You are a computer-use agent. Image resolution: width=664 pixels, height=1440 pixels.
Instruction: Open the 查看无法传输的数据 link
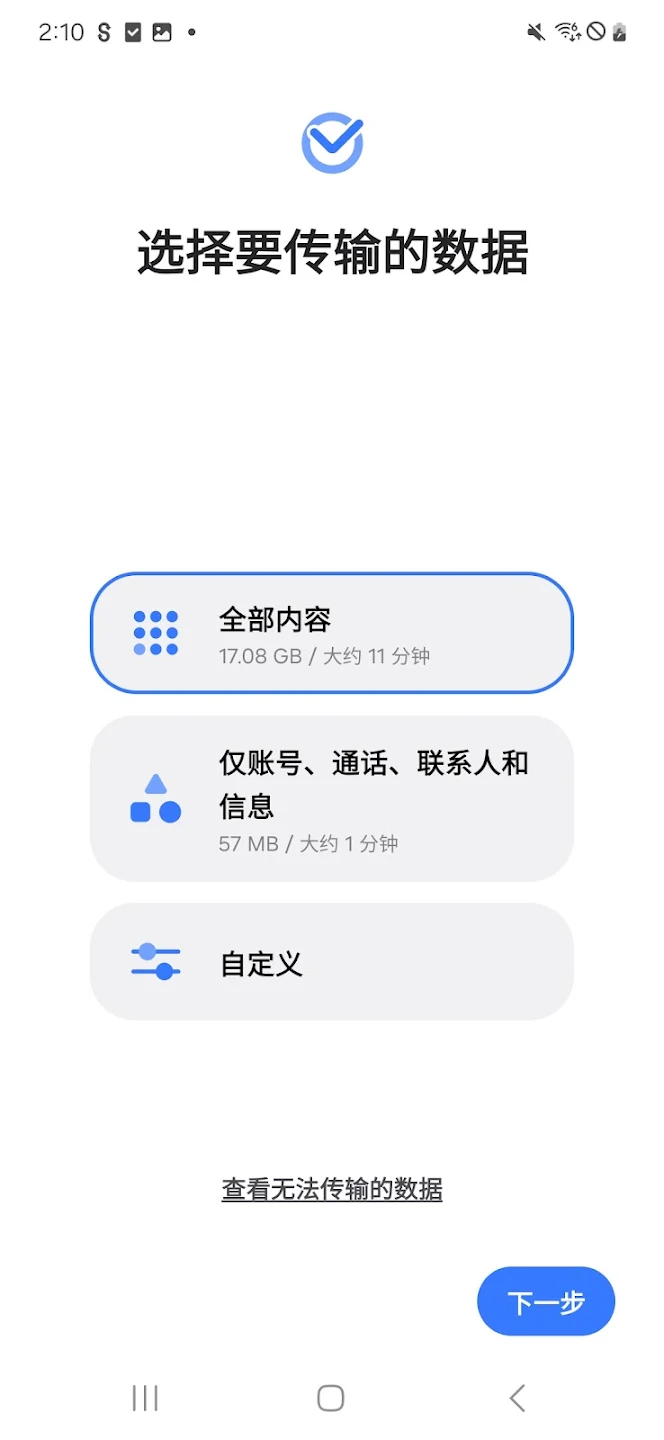click(x=332, y=1189)
